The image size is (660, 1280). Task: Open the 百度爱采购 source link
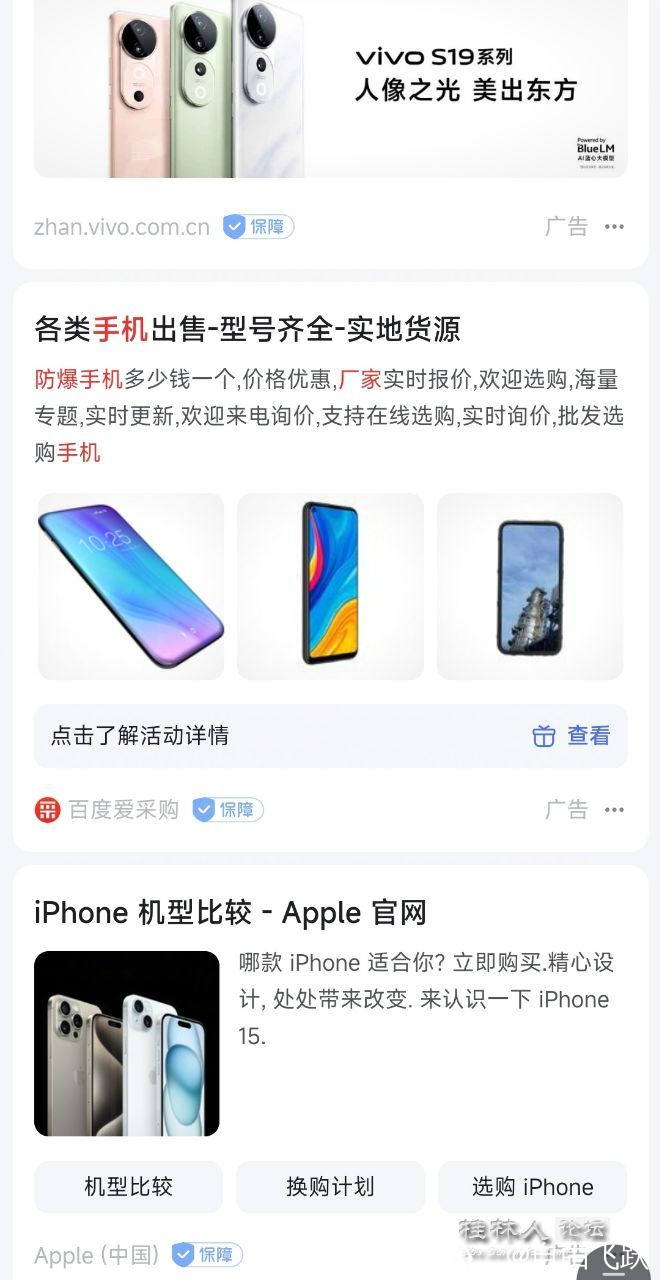[122, 809]
